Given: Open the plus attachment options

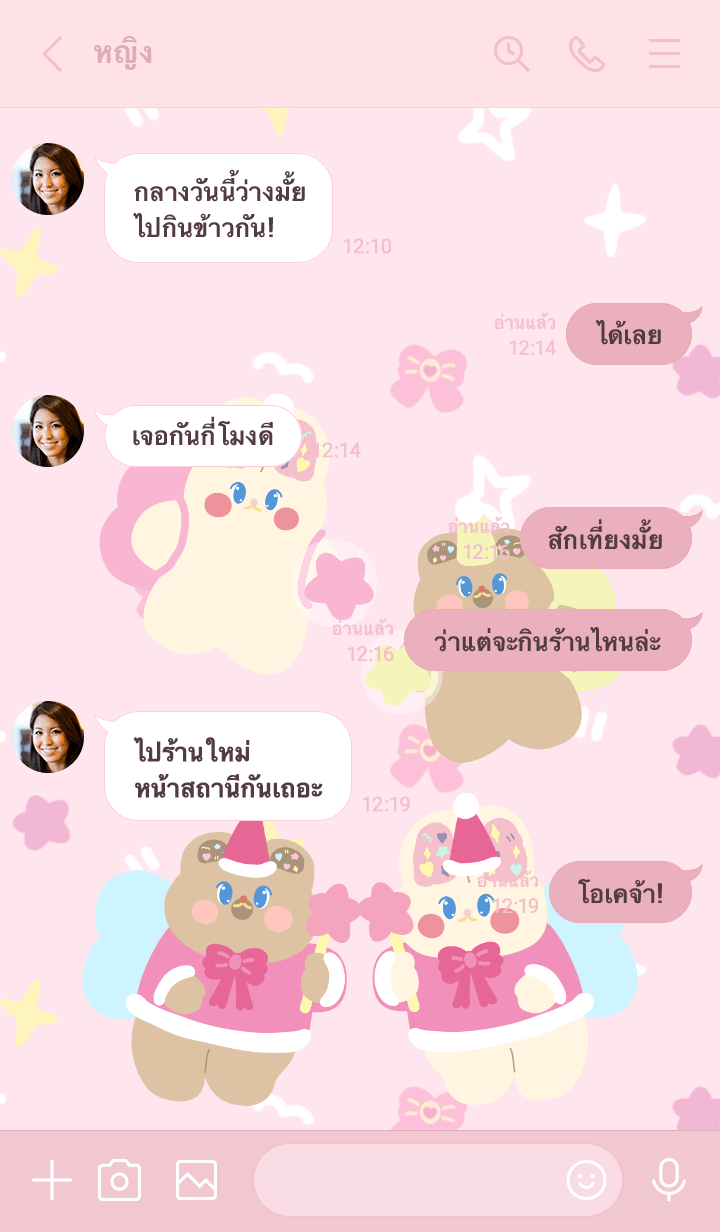Looking at the screenshot, I should pos(52,1181).
